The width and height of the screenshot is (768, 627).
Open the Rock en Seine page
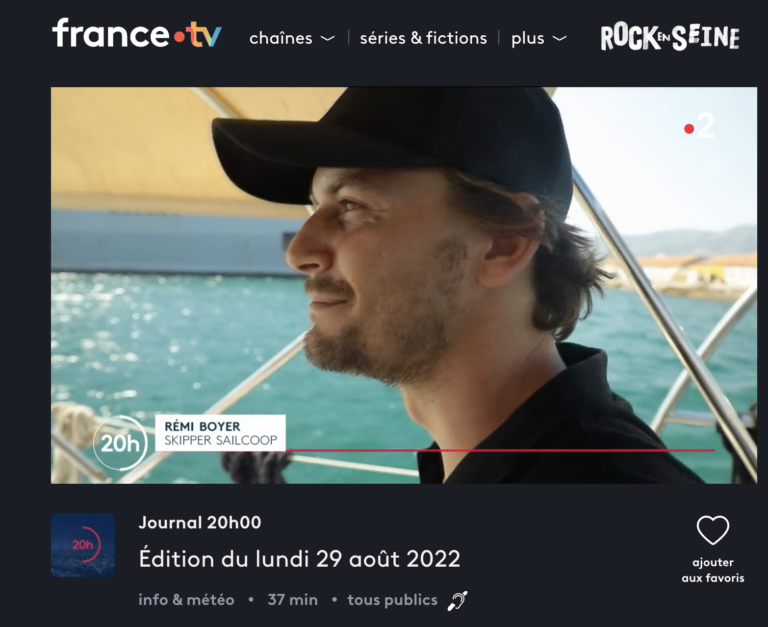tap(669, 38)
